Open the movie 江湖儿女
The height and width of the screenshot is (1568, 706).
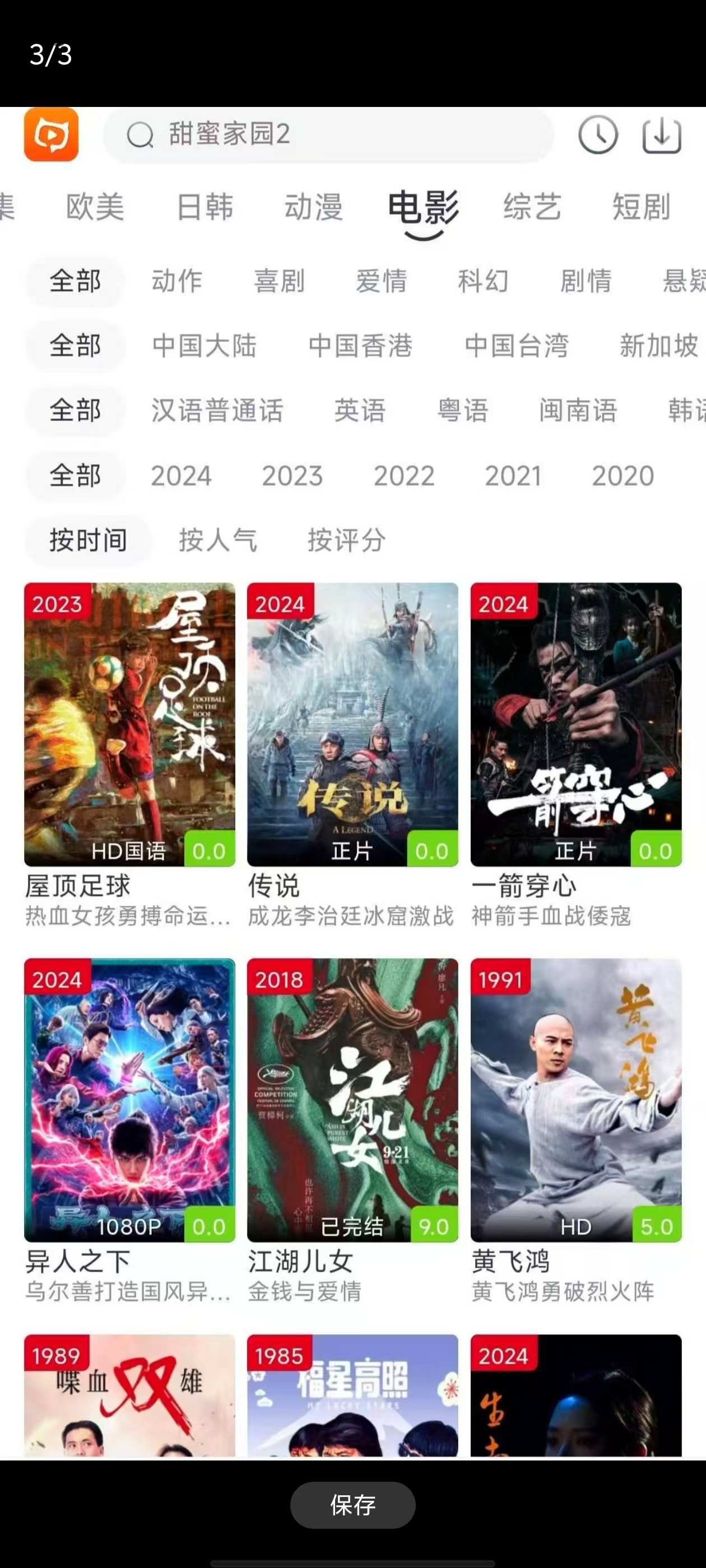(352, 1100)
